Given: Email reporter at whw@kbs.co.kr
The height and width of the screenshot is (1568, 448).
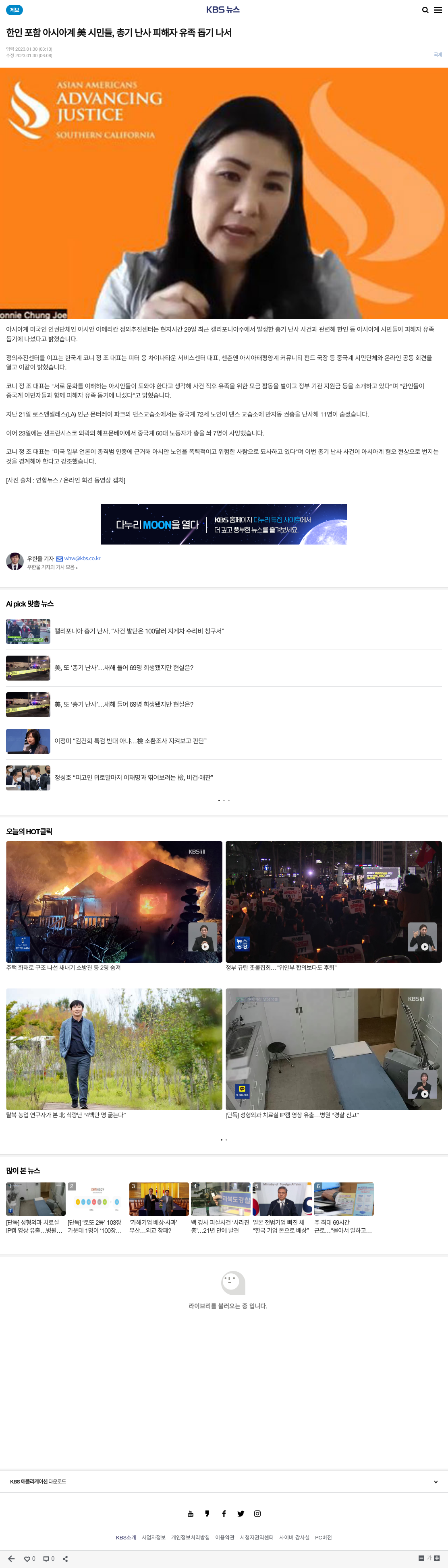Looking at the screenshot, I should (82, 558).
